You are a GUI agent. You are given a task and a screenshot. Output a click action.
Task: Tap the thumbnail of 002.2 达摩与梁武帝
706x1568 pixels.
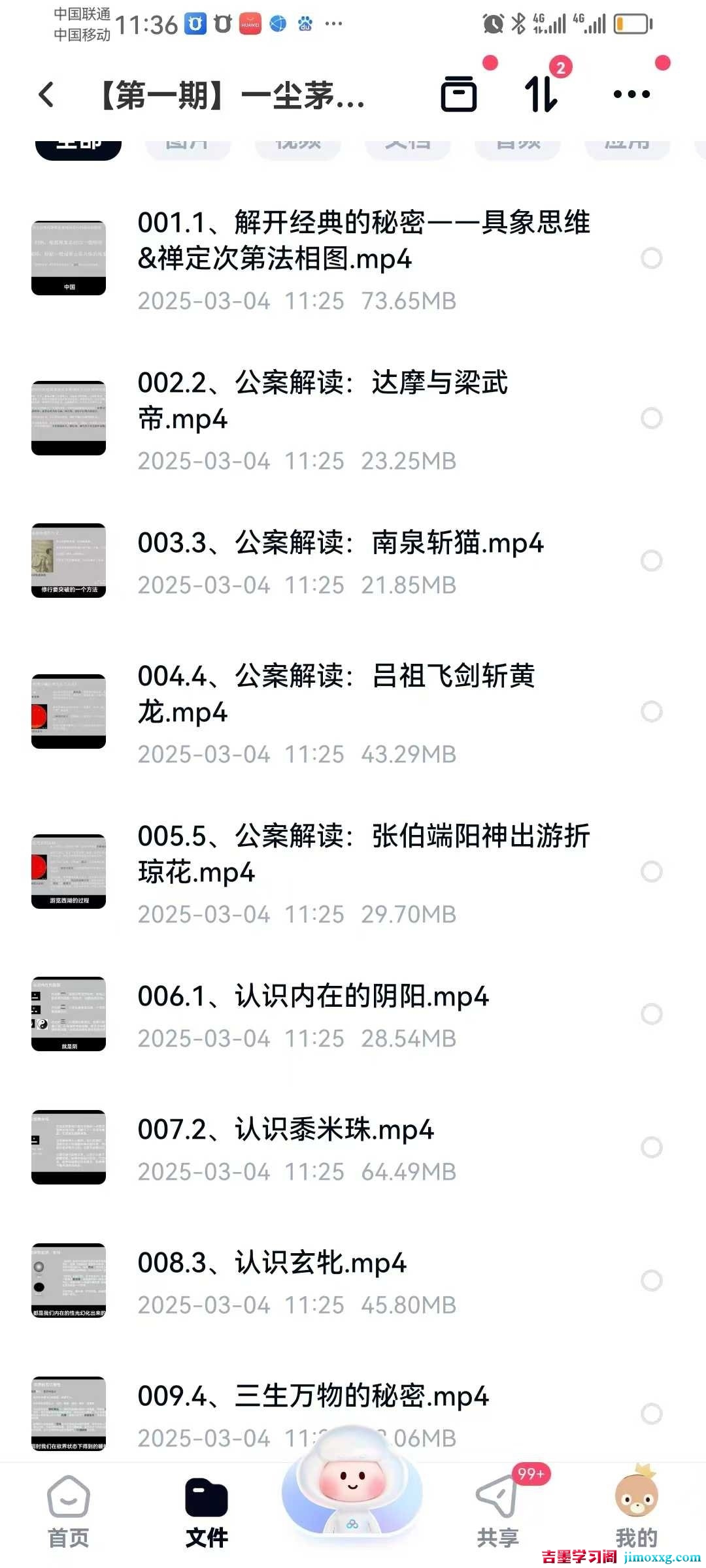(69, 417)
